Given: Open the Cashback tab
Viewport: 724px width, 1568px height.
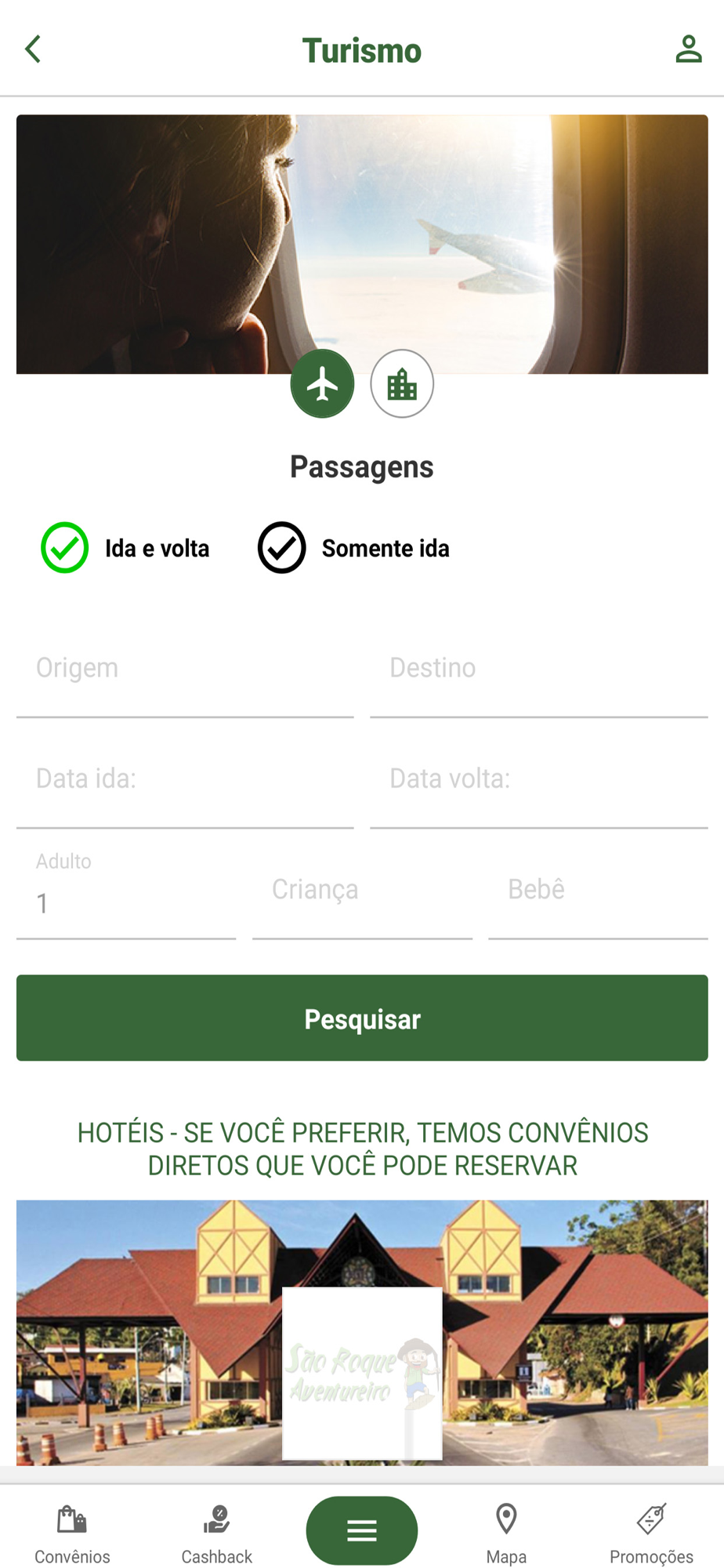Looking at the screenshot, I should pyautogui.click(x=217, y=1534).
